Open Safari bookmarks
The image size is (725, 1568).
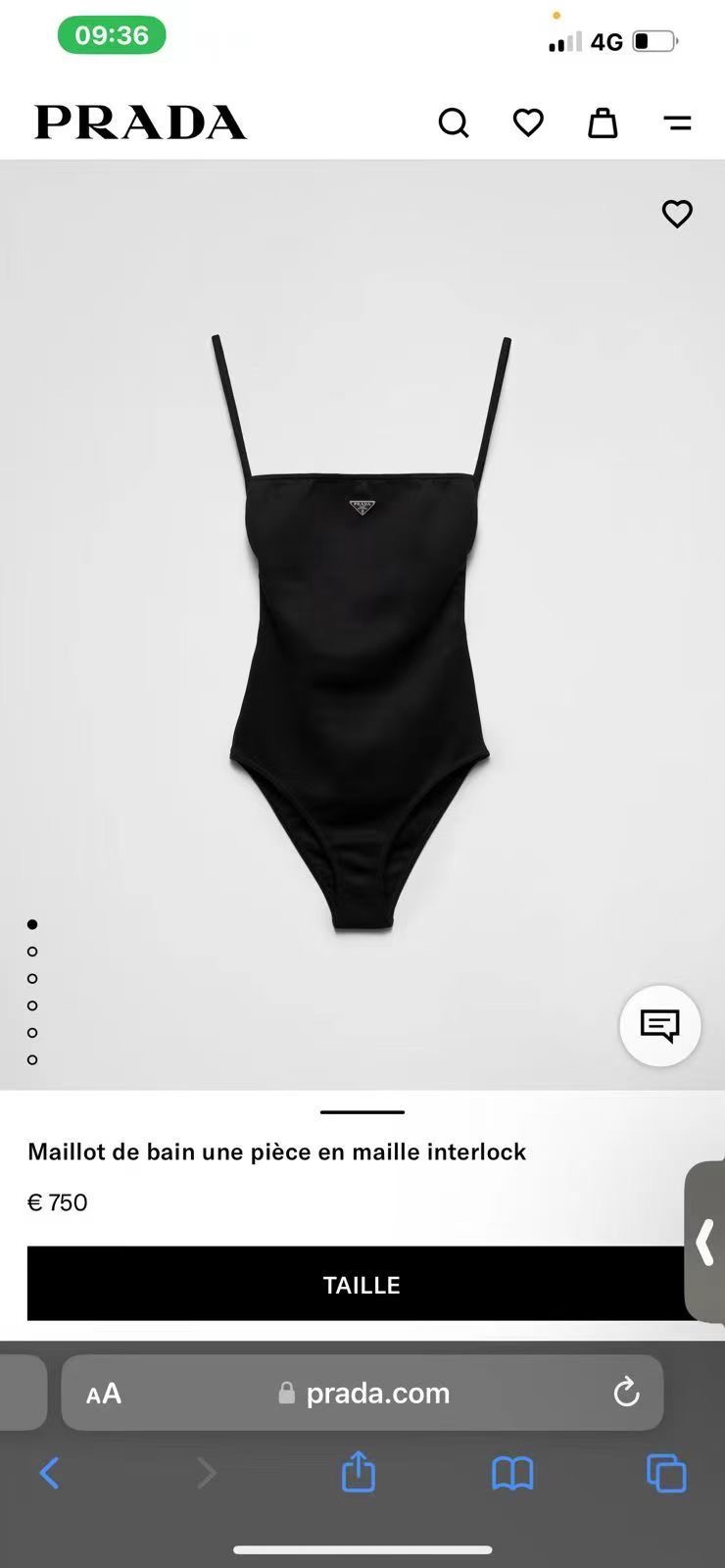[511, 1472]
